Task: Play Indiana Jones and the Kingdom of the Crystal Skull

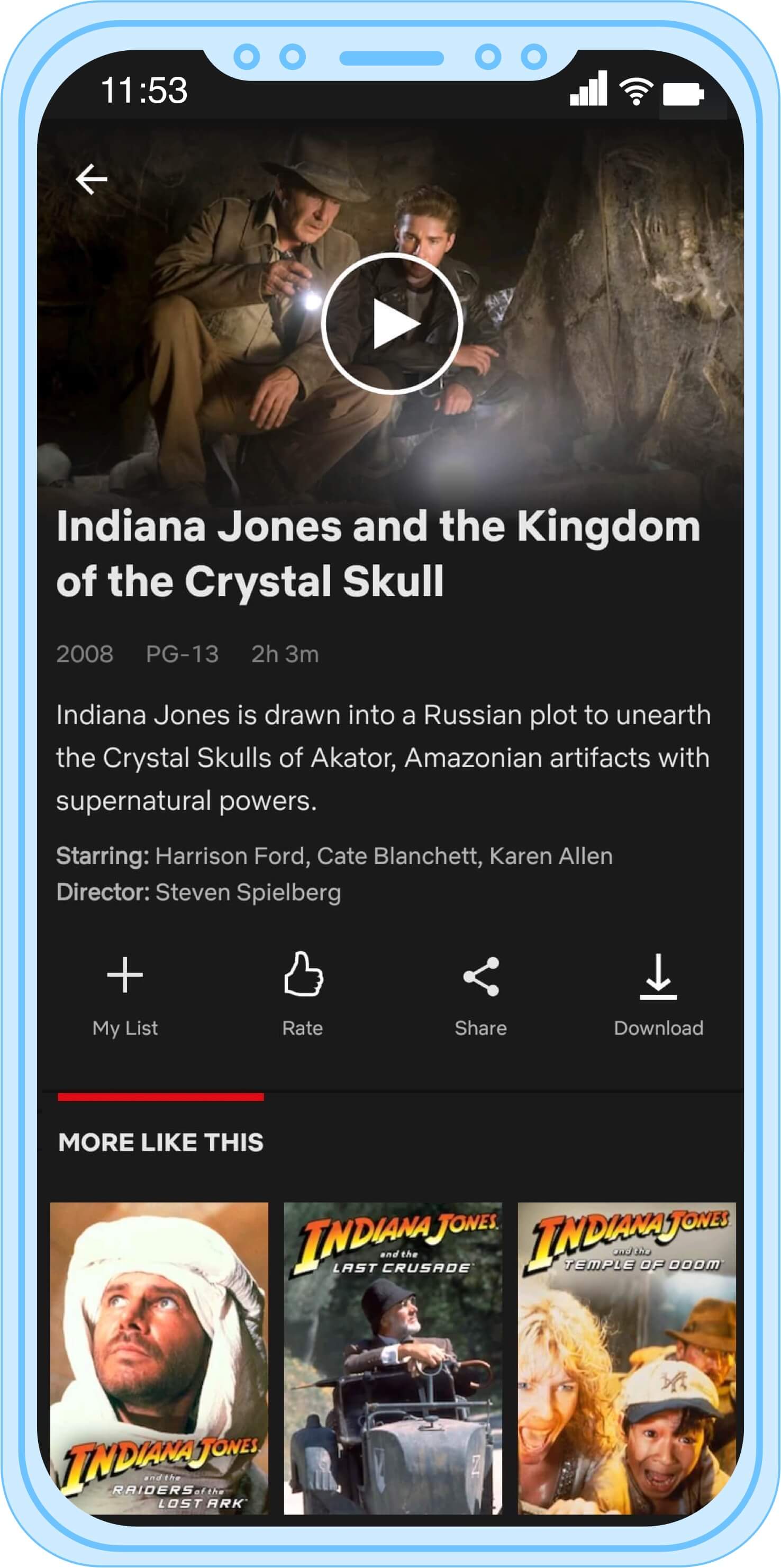Action: point(392,323)
